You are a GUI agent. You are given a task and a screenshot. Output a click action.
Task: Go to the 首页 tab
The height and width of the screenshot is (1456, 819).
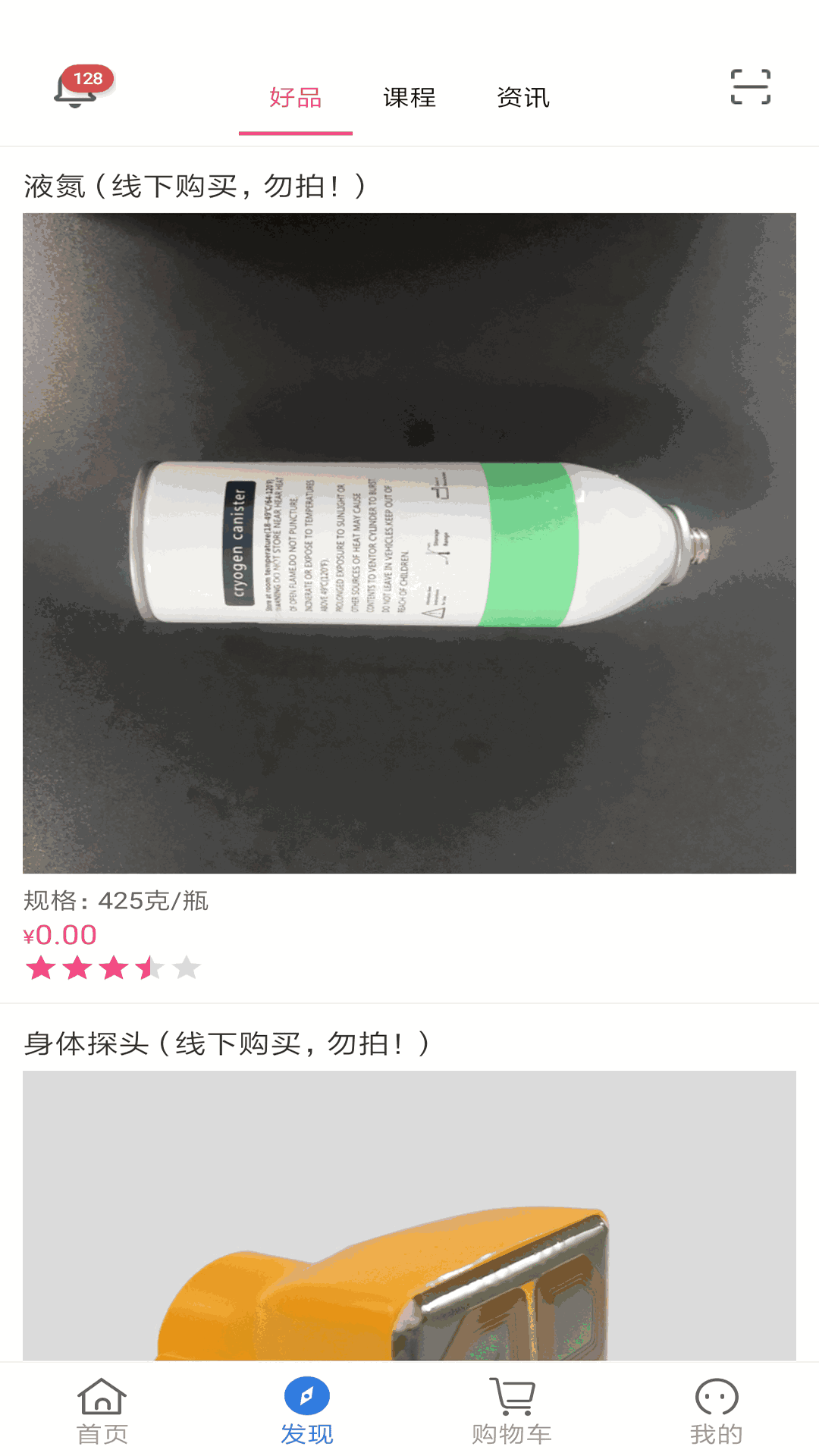[102, 1411]
